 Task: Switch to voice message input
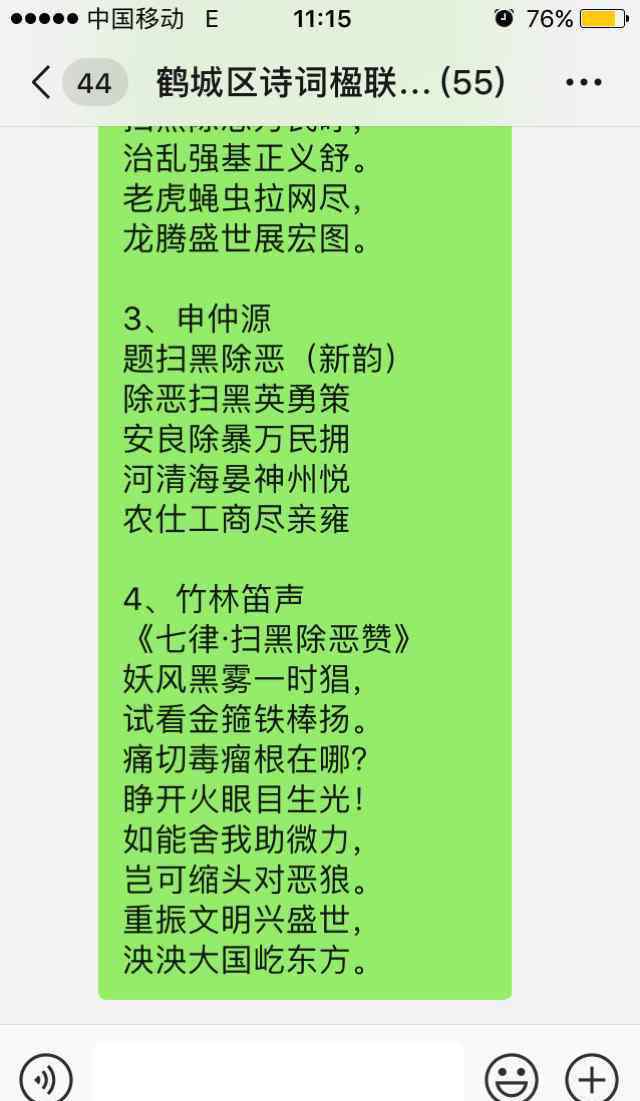coord(46,1078)
